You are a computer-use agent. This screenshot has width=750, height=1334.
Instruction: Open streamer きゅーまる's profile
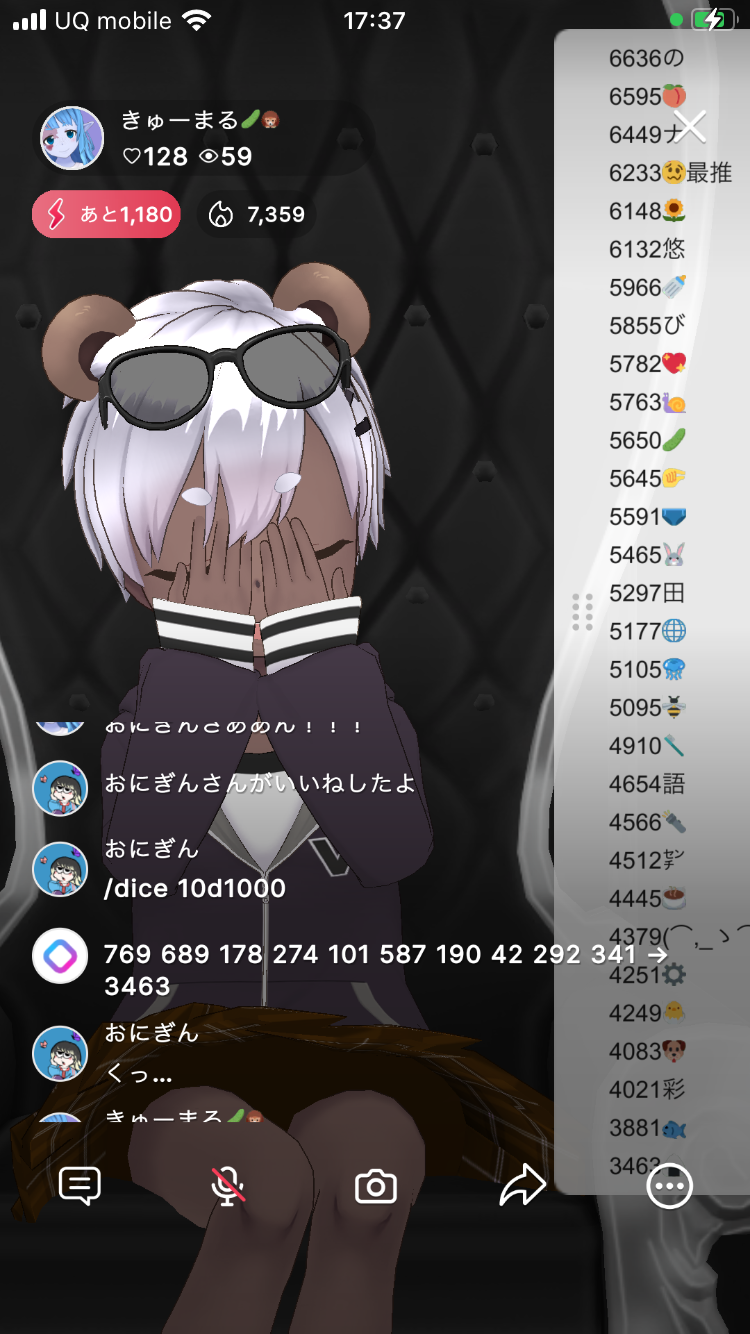click(x=72, y=139)
